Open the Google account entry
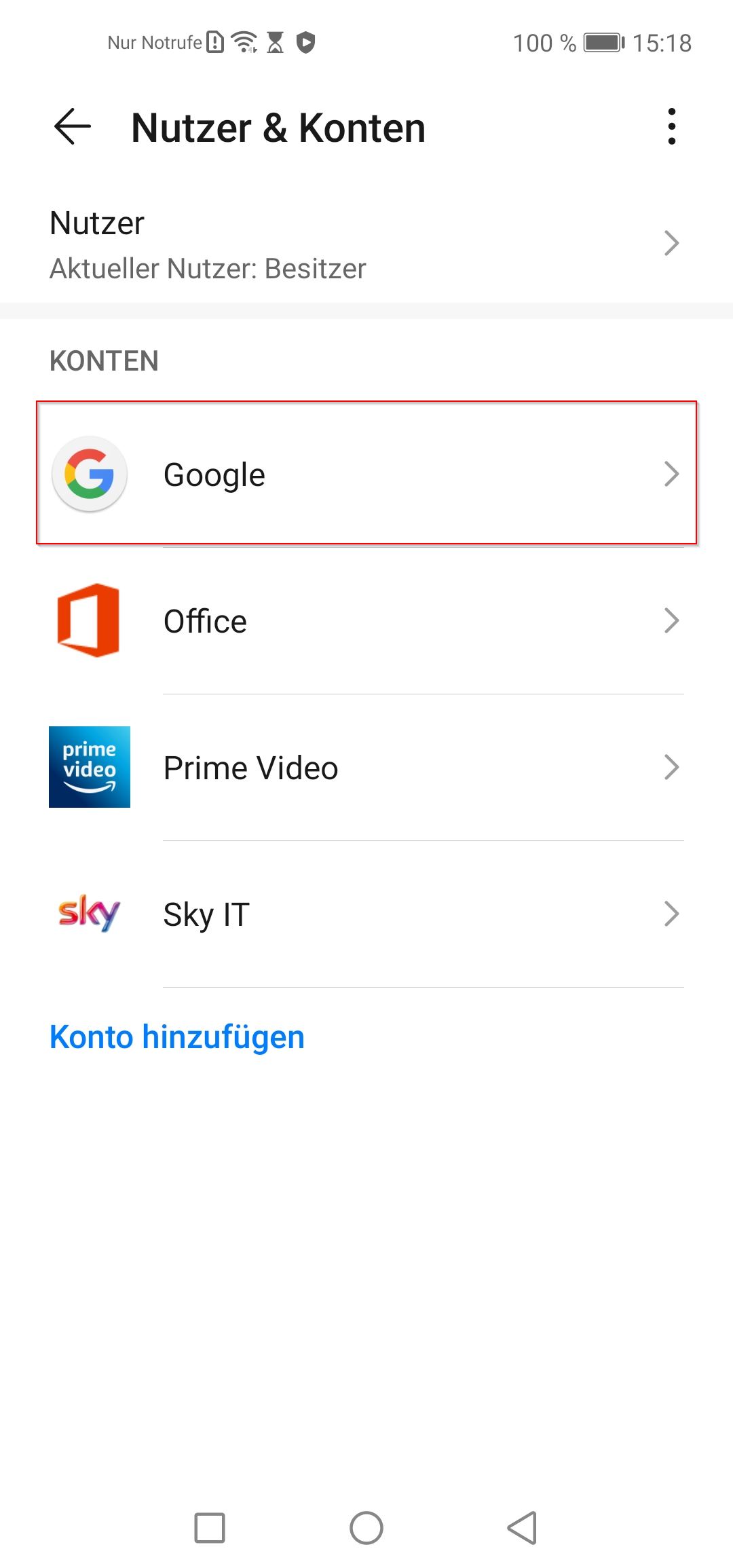The width and height of the screenshot is (733, 1568). [366, 473]
